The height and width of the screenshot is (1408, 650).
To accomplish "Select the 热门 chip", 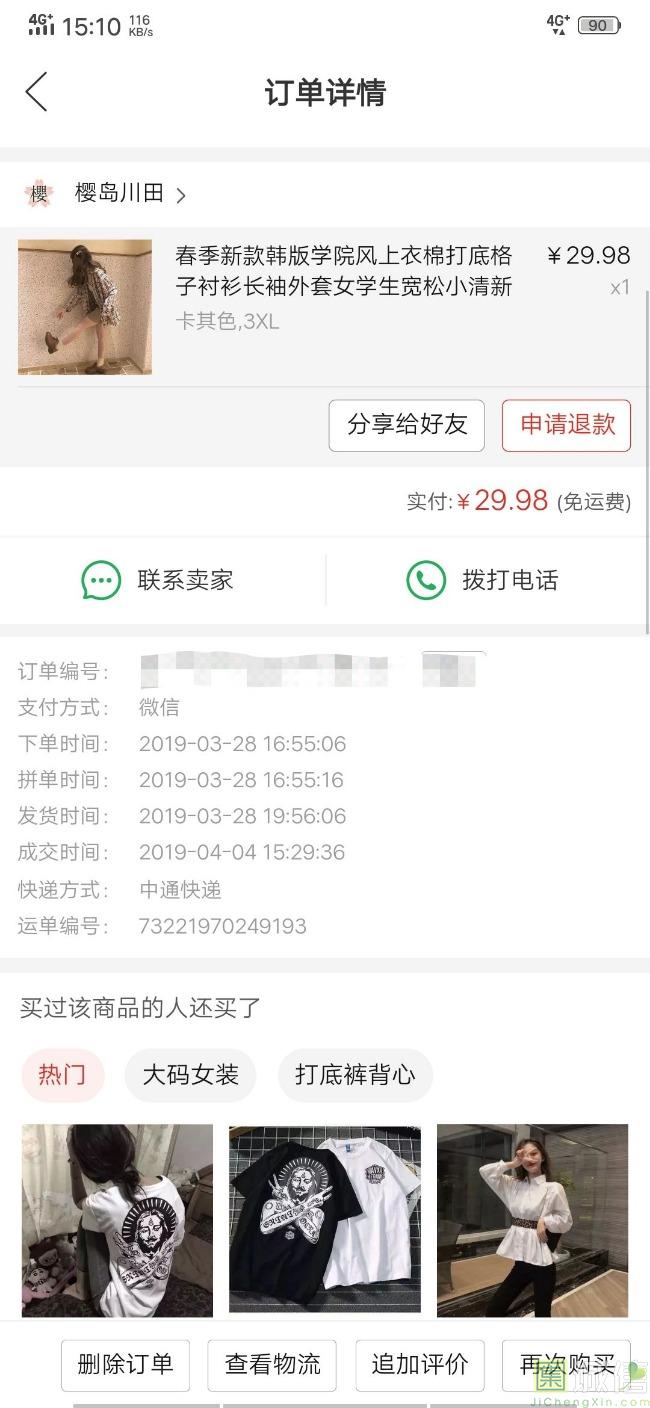I will tap(62, 1075).
